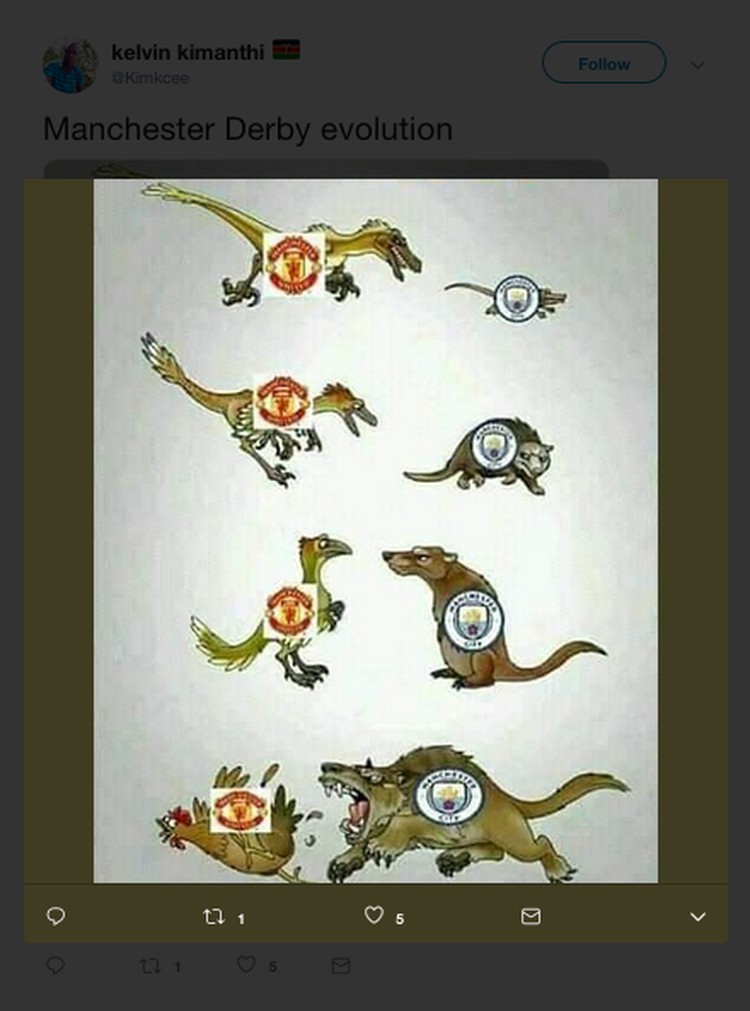Open the tweet options chevron beside Follow

(x=697, y=65)
